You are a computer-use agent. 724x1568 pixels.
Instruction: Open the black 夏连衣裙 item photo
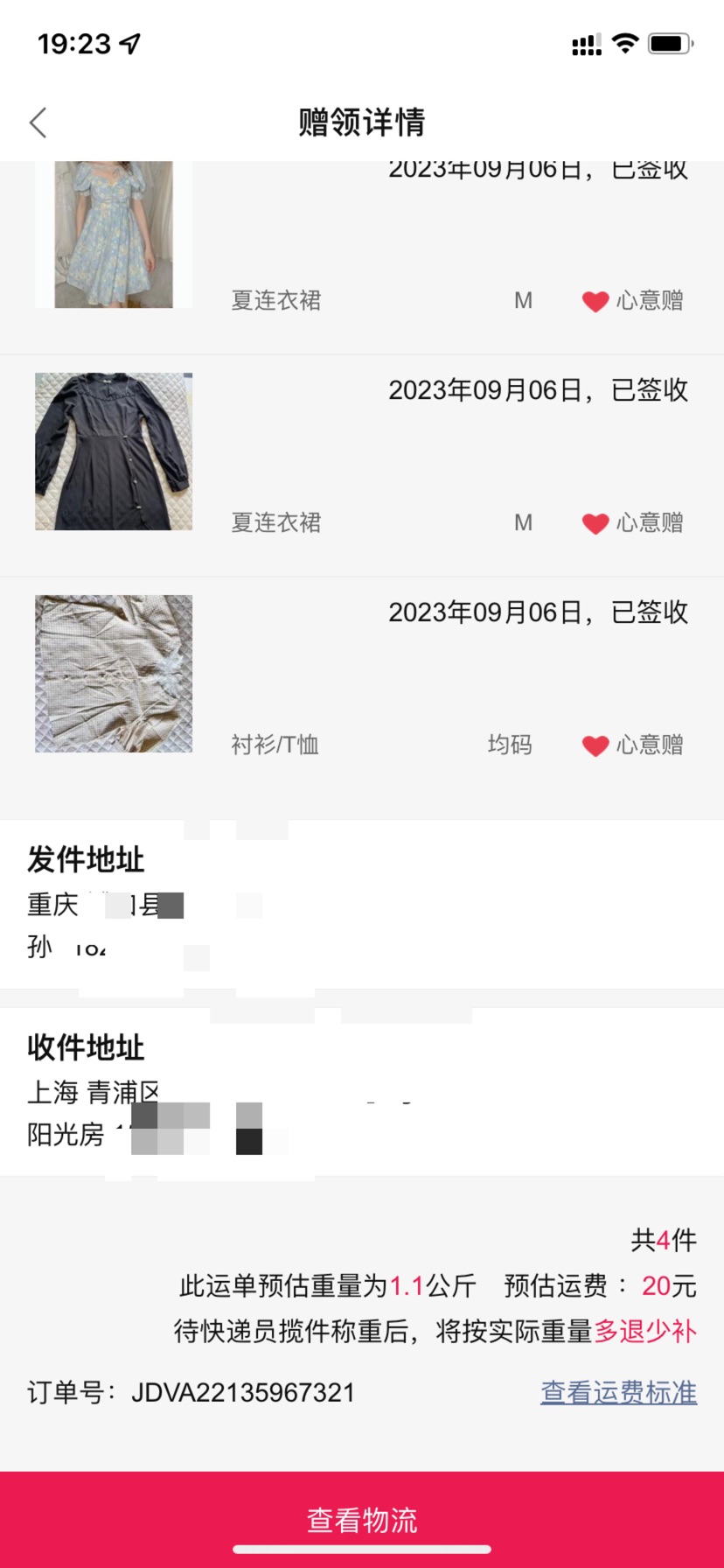[114, 451]
